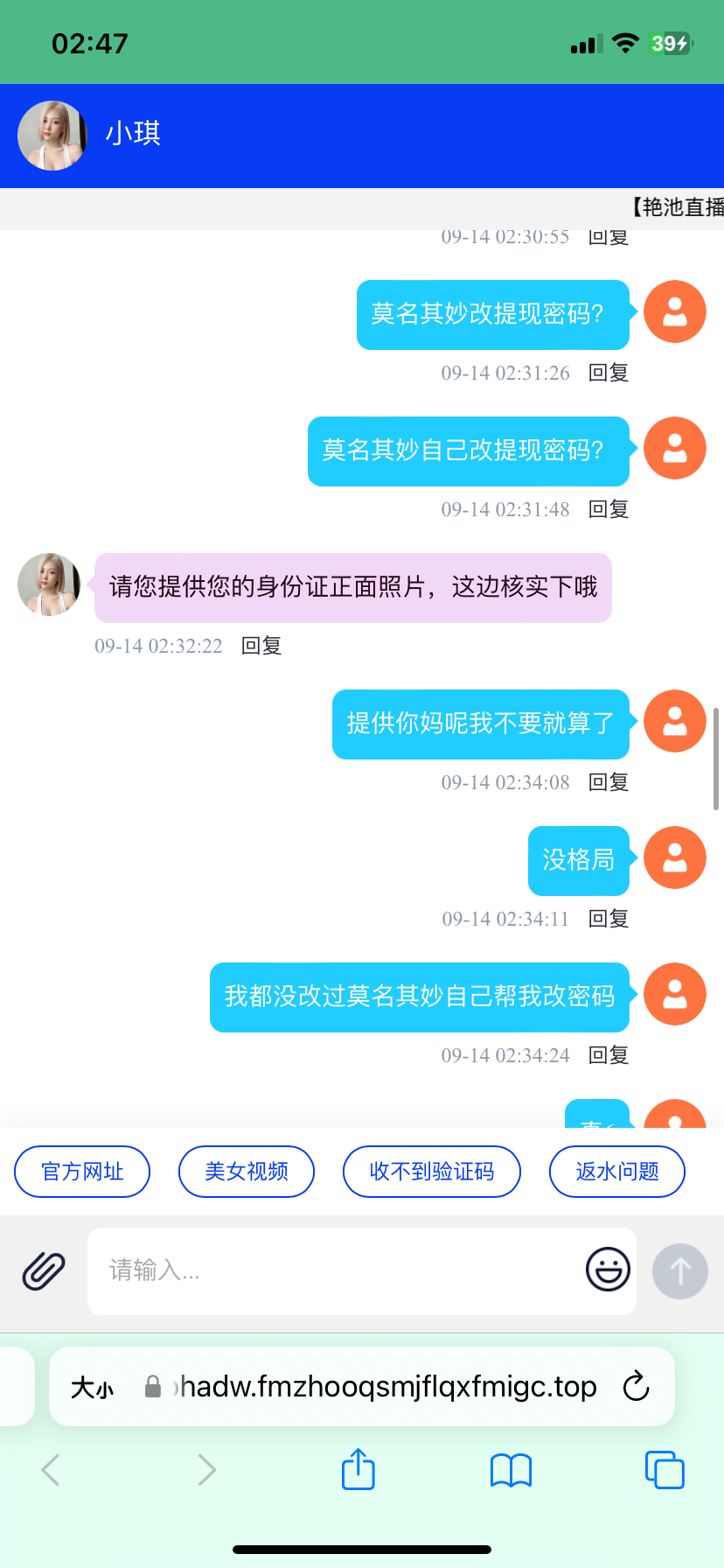This screenshot has height=1568, width=724.
Task: Tap 收不到验证码 quick option
Action: pos(431,1171)
